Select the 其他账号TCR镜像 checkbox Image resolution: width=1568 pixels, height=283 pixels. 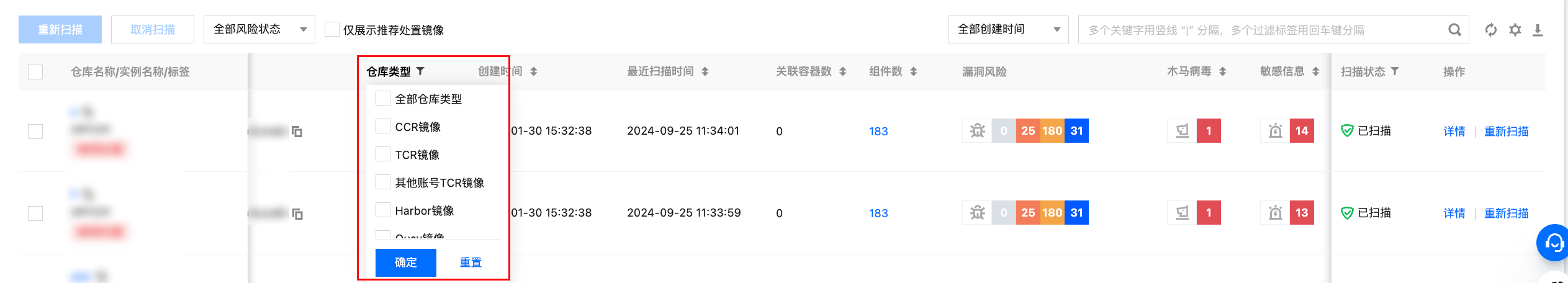click(383, 182)
